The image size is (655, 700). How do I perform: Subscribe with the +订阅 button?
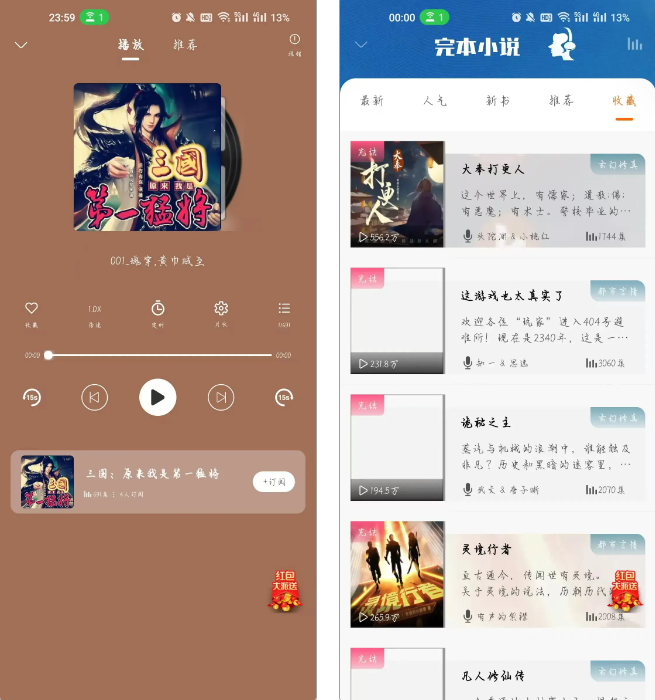273,481
